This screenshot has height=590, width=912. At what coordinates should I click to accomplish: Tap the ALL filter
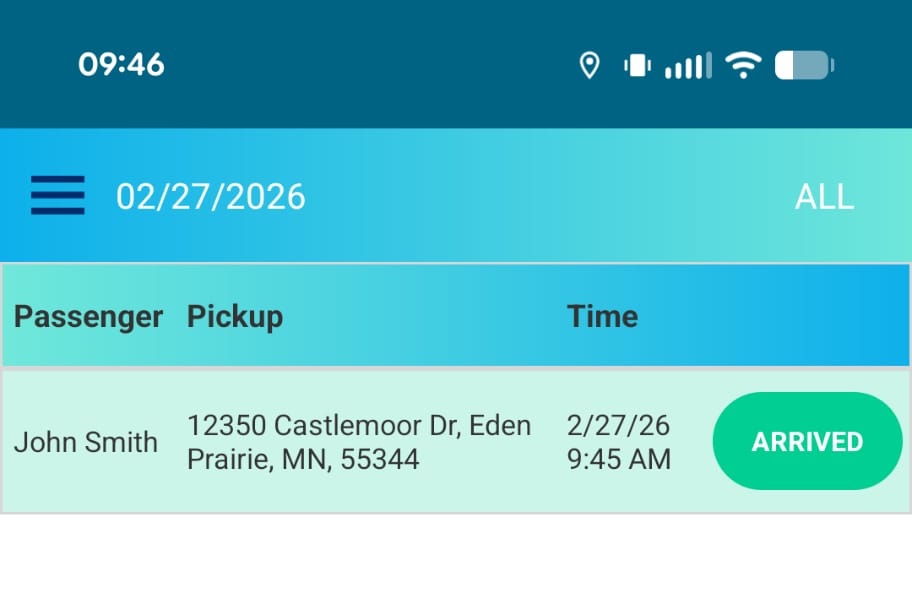click(824, 197)
